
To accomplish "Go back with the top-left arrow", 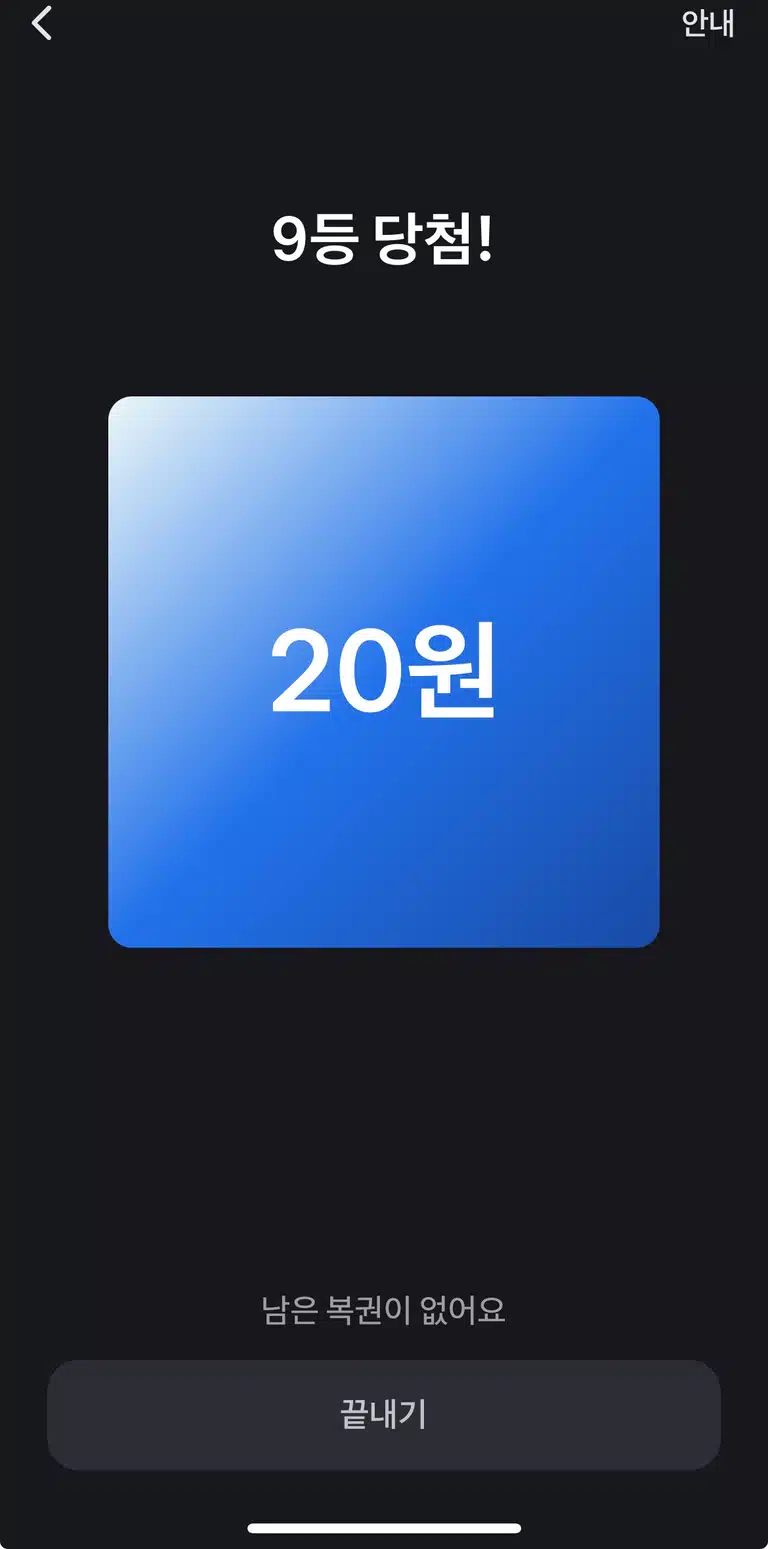I will tap(41, 23).
